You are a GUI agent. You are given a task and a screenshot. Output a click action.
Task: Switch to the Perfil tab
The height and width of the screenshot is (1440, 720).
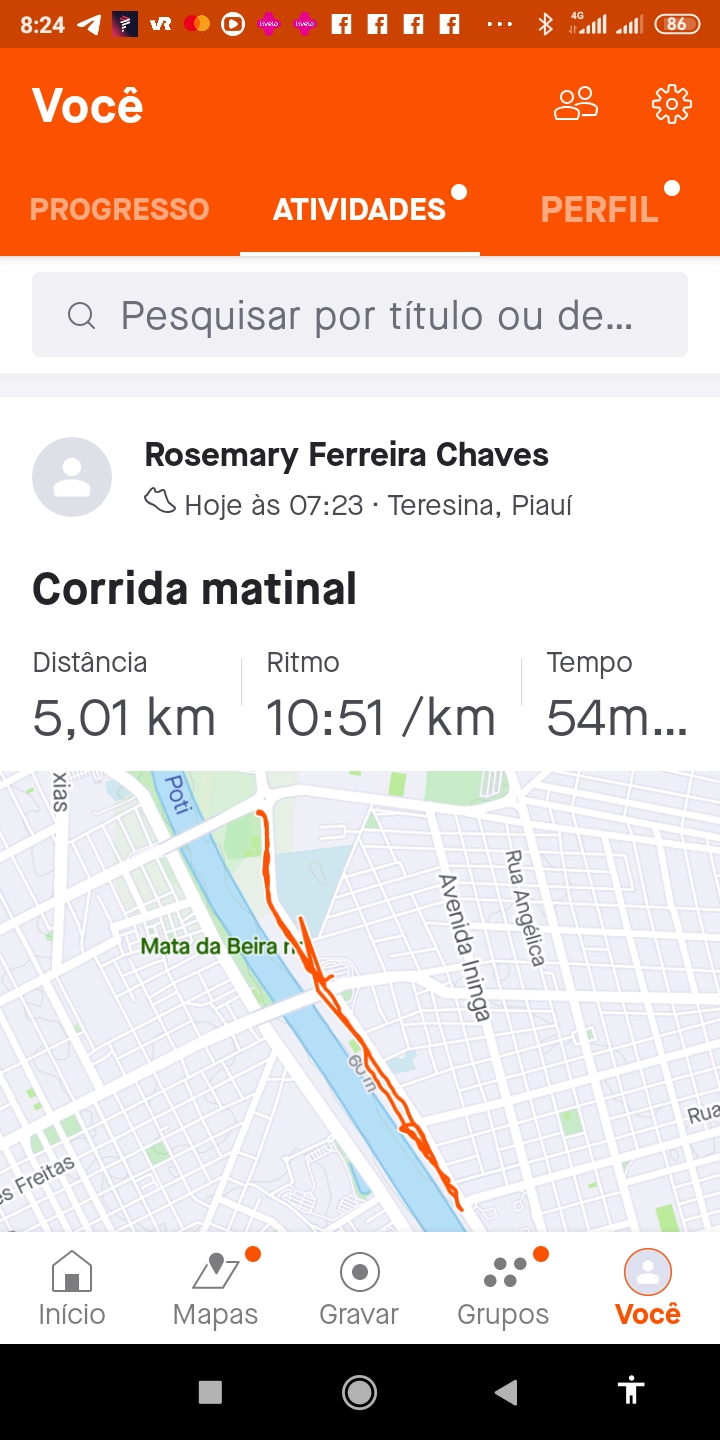[x=600, y=209]
